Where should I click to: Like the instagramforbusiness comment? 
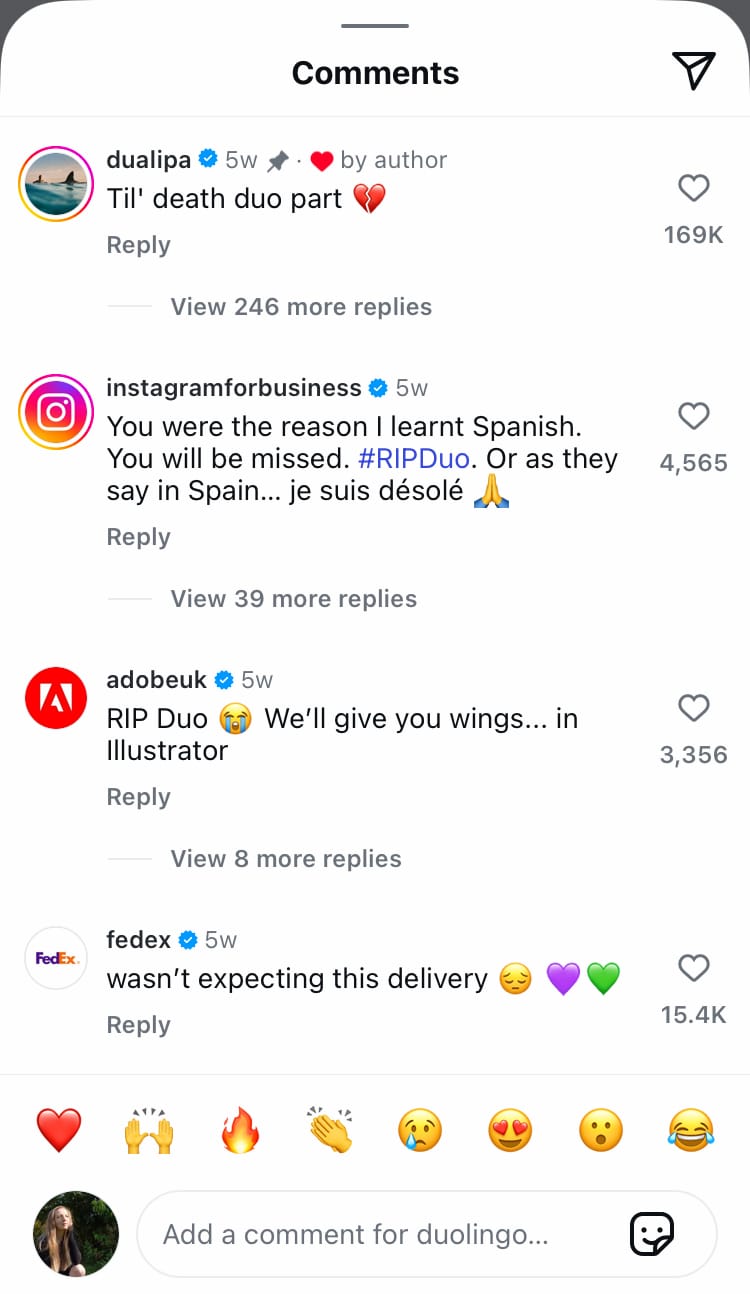click(x=693, y=416)
